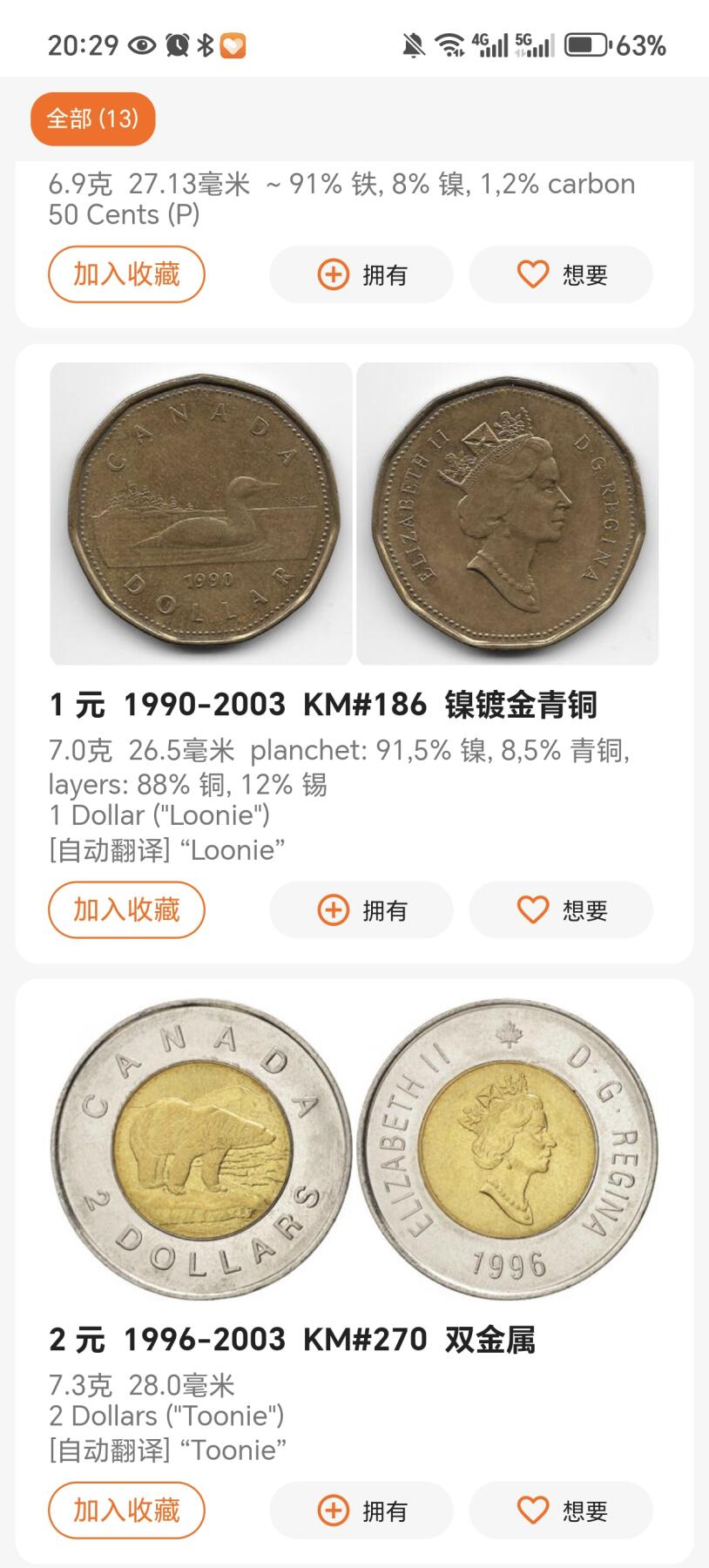Mark the KM#186 Loonie as 拥有
This screenshot has height=1568, width=709.
click(x=361, y=910)
